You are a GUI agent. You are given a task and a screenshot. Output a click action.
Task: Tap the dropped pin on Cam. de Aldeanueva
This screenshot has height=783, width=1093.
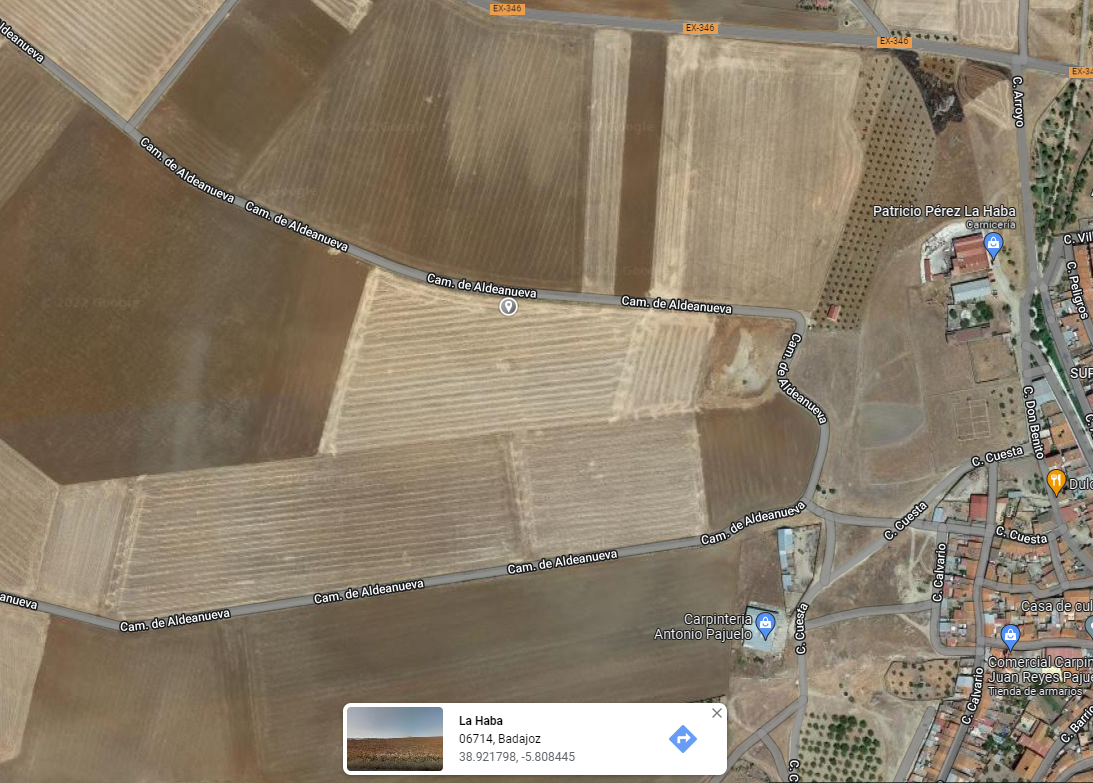pos(508,306)
